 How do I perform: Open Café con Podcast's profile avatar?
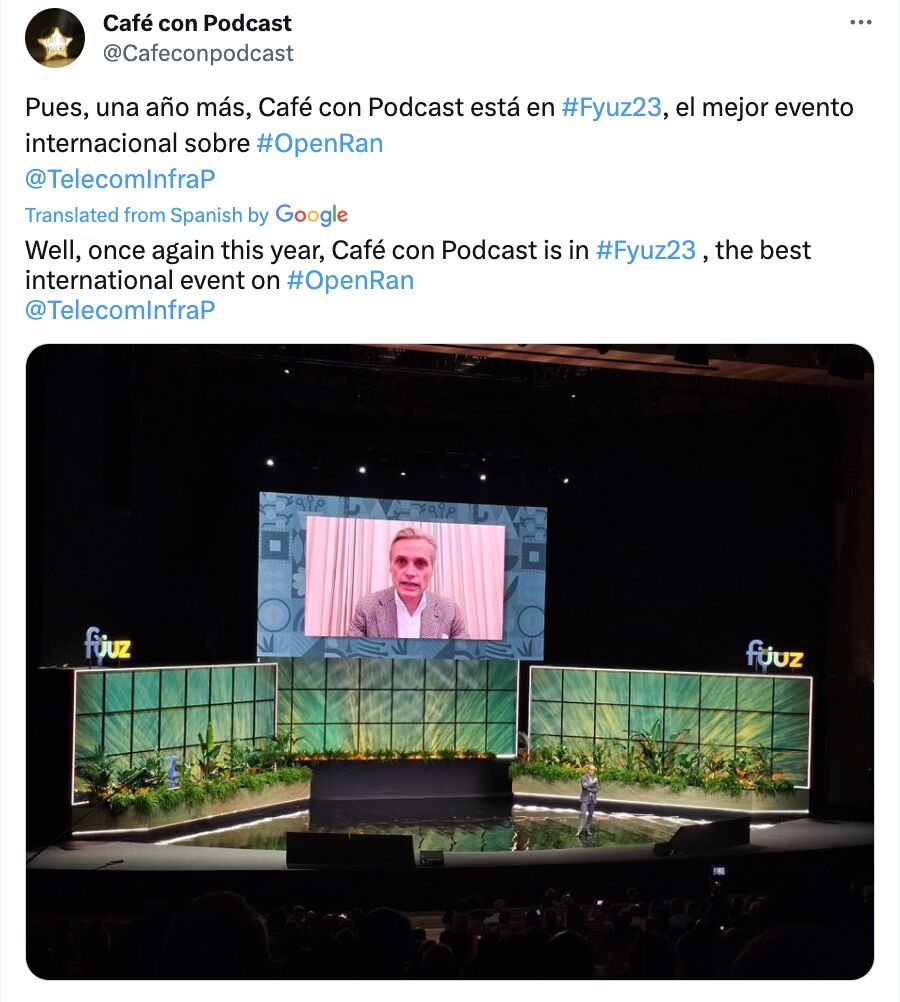click(x=55, y=38)
